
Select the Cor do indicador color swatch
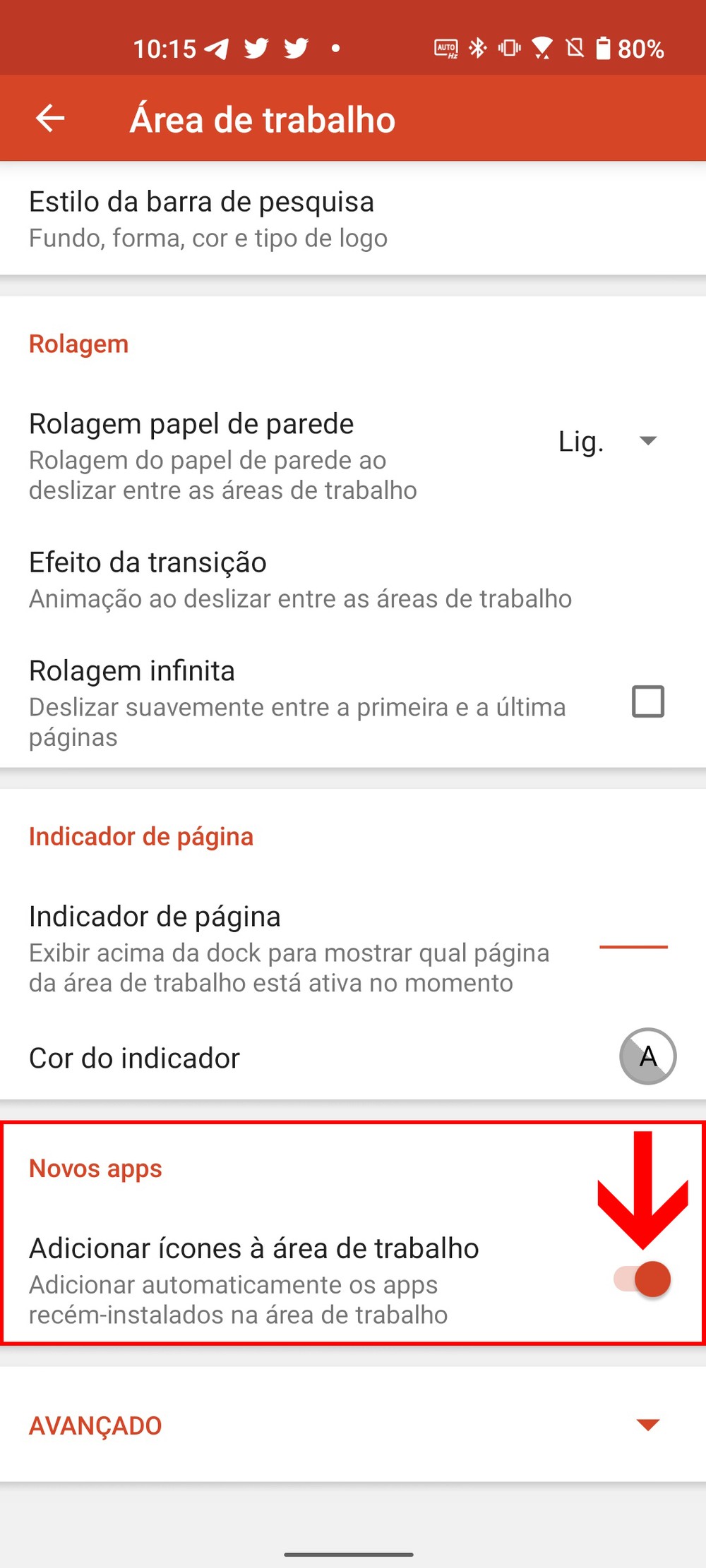(x=647, y=1056)
